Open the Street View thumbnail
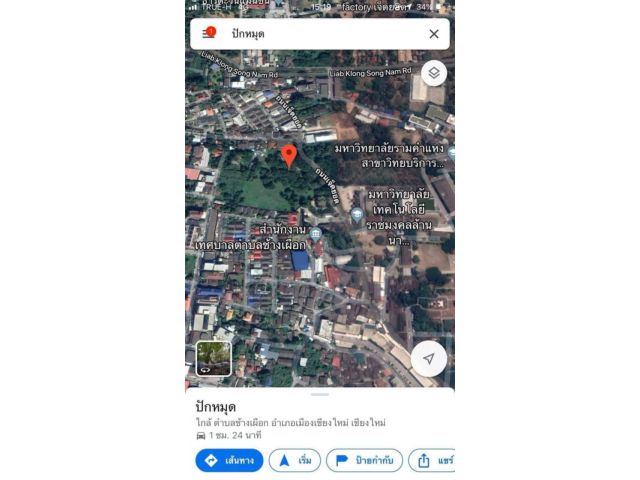The height and width of the screenshot is (480, 640). [x=214, y=358]
